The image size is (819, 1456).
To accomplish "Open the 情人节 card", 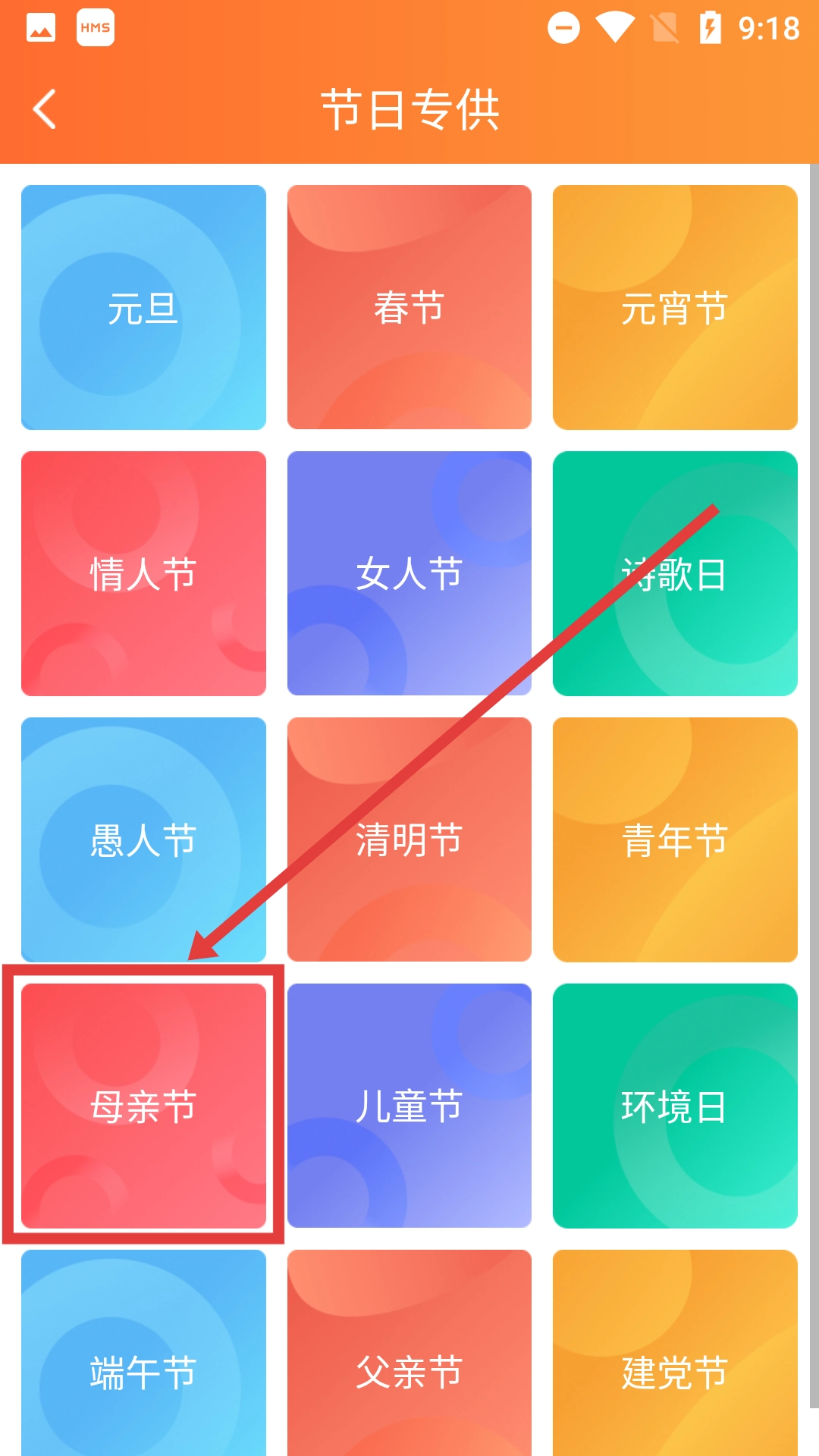I will pos(143,574).
